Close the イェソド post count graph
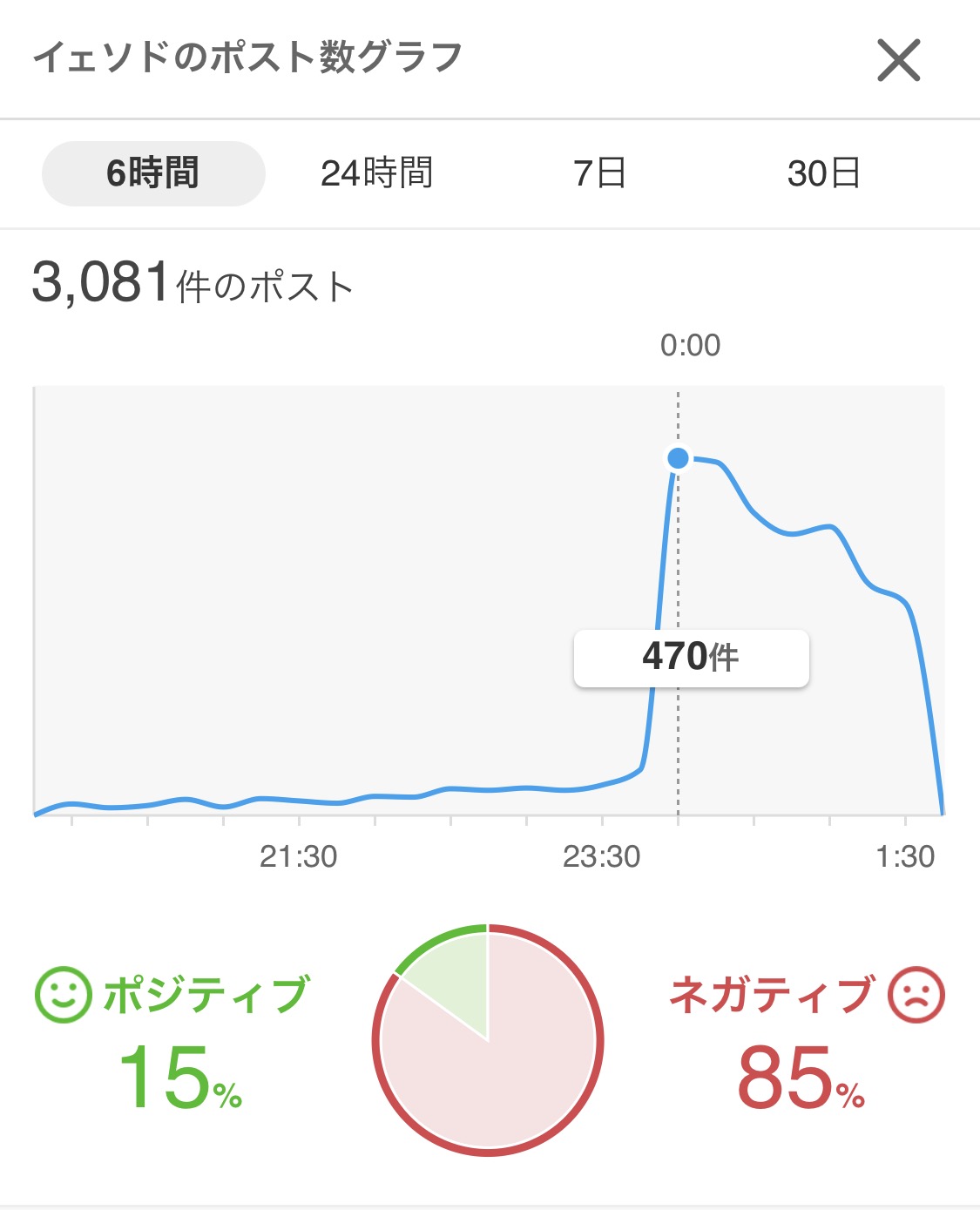 tap(898, 61)
